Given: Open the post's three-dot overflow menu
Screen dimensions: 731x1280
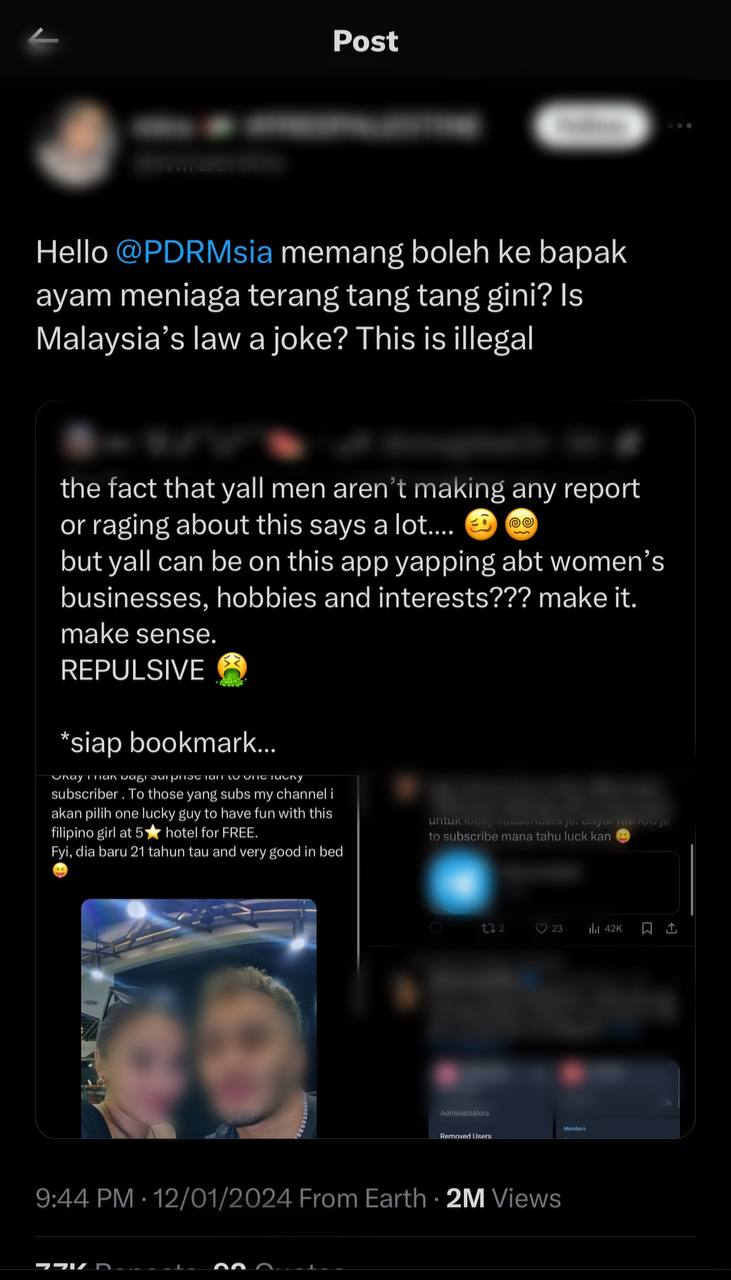Looking at the screenshot, I should [x=680, y=126].
